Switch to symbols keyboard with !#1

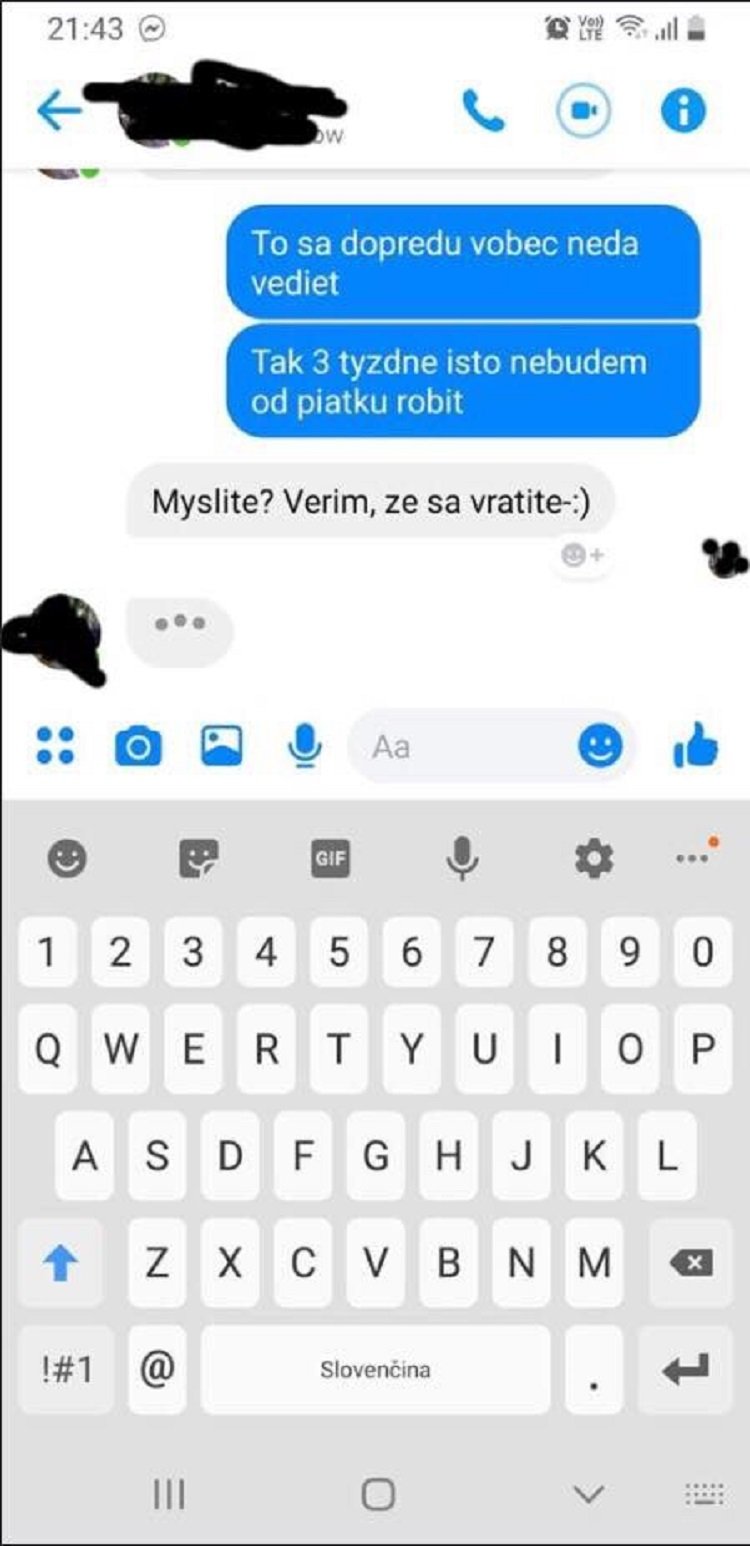pos(66,1369)
